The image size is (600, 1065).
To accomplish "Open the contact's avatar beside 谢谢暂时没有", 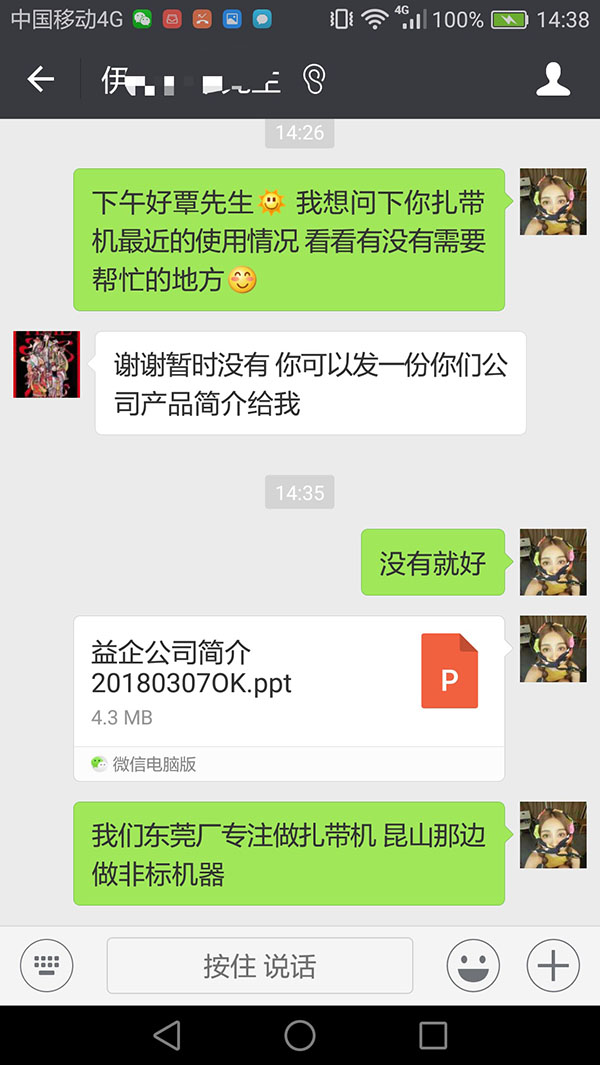I will [46, 364].
